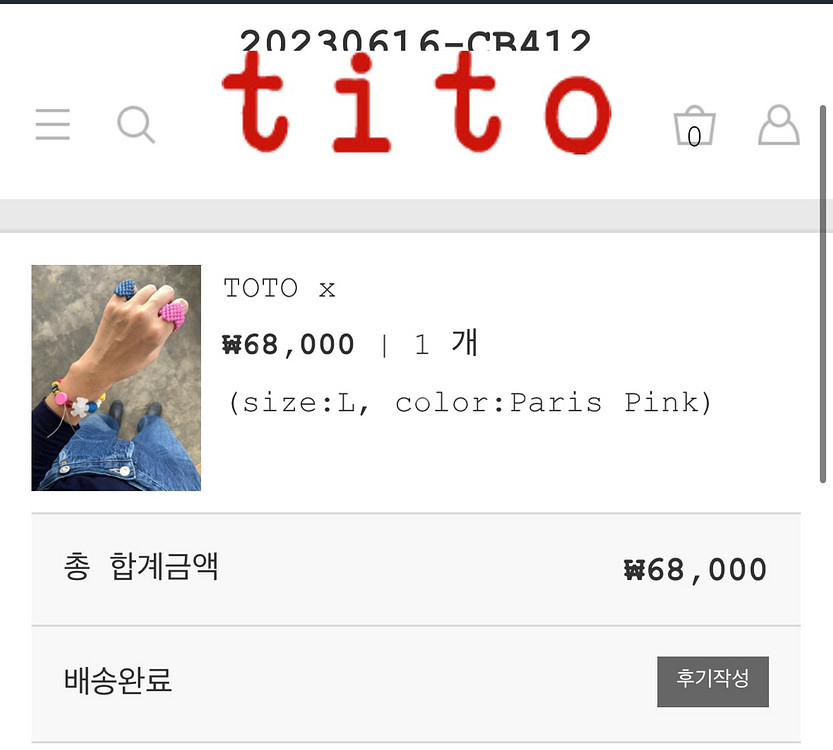Open the account profile icon
The width and height of the screenshot is (833, 750).
click(779, 125)
